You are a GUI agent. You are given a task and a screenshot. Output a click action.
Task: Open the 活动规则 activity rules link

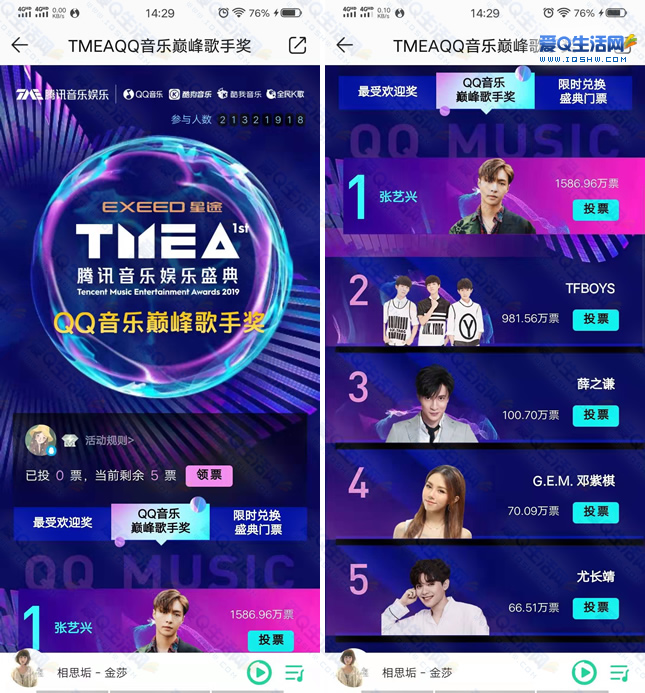coord(108,440)
